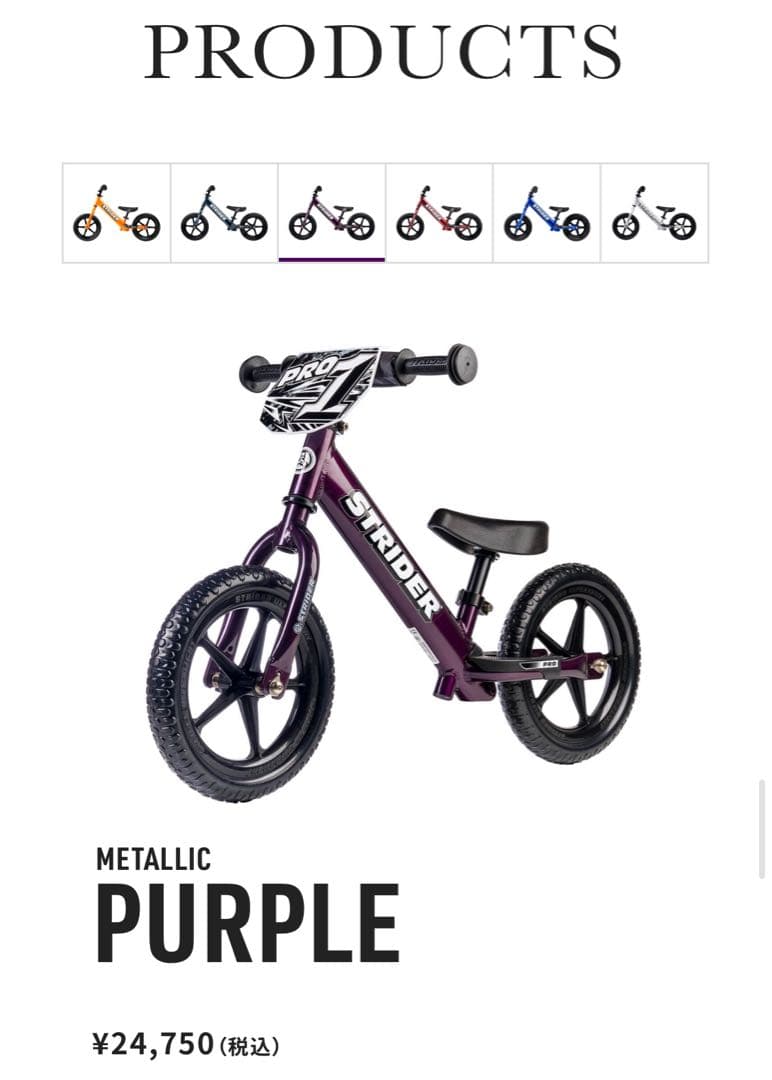The height and width of the screenshot is (1080, 772).
Task: Pick the red bike color thumbnail
Action: 439,213
